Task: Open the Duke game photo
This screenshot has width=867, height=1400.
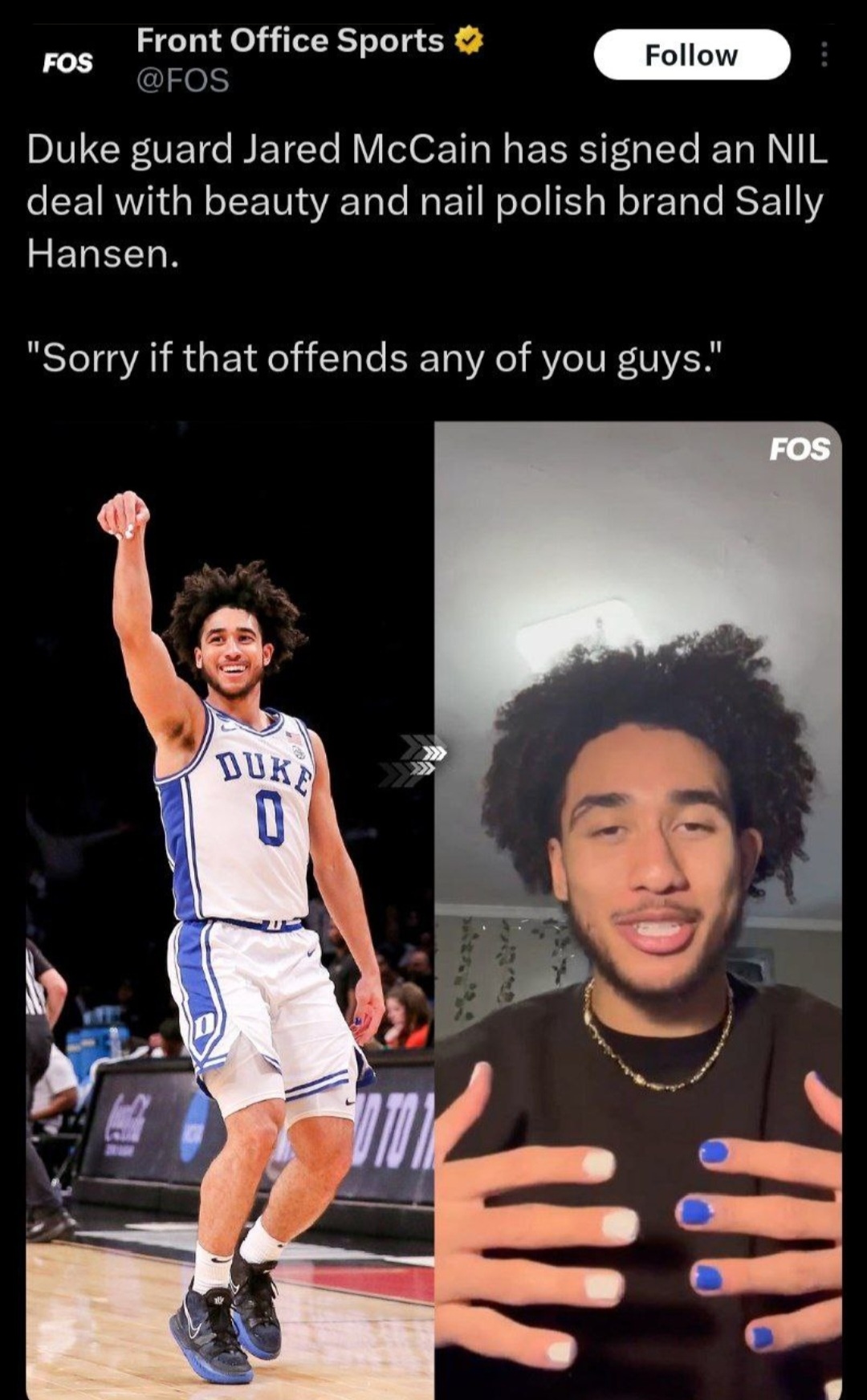Action: [x=230, y=907]
